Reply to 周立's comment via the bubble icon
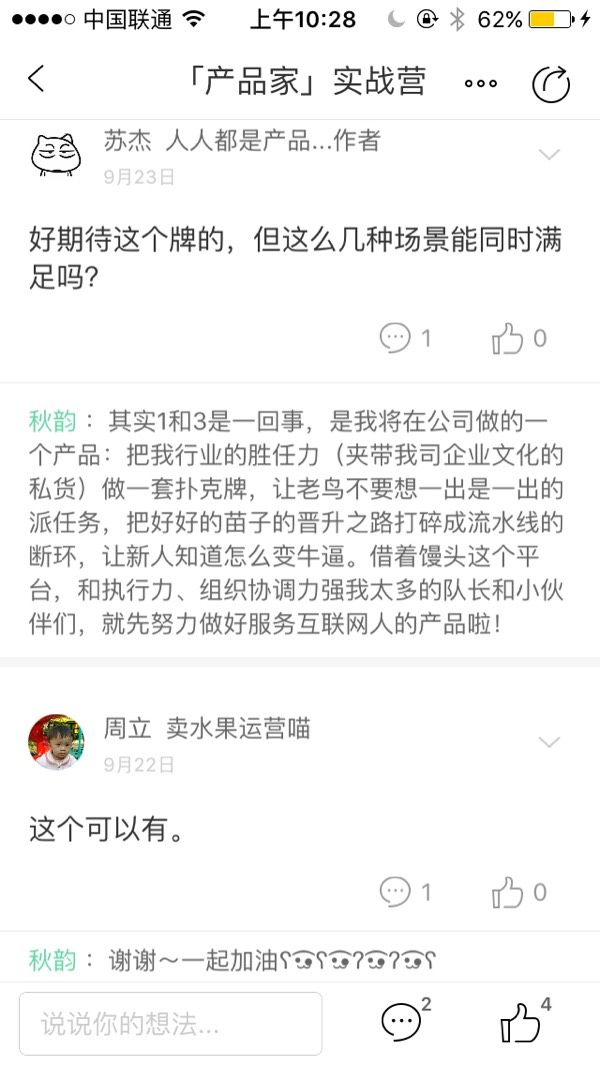The width and height of the screenshot is (600, 1065). [x=395, y=892]
